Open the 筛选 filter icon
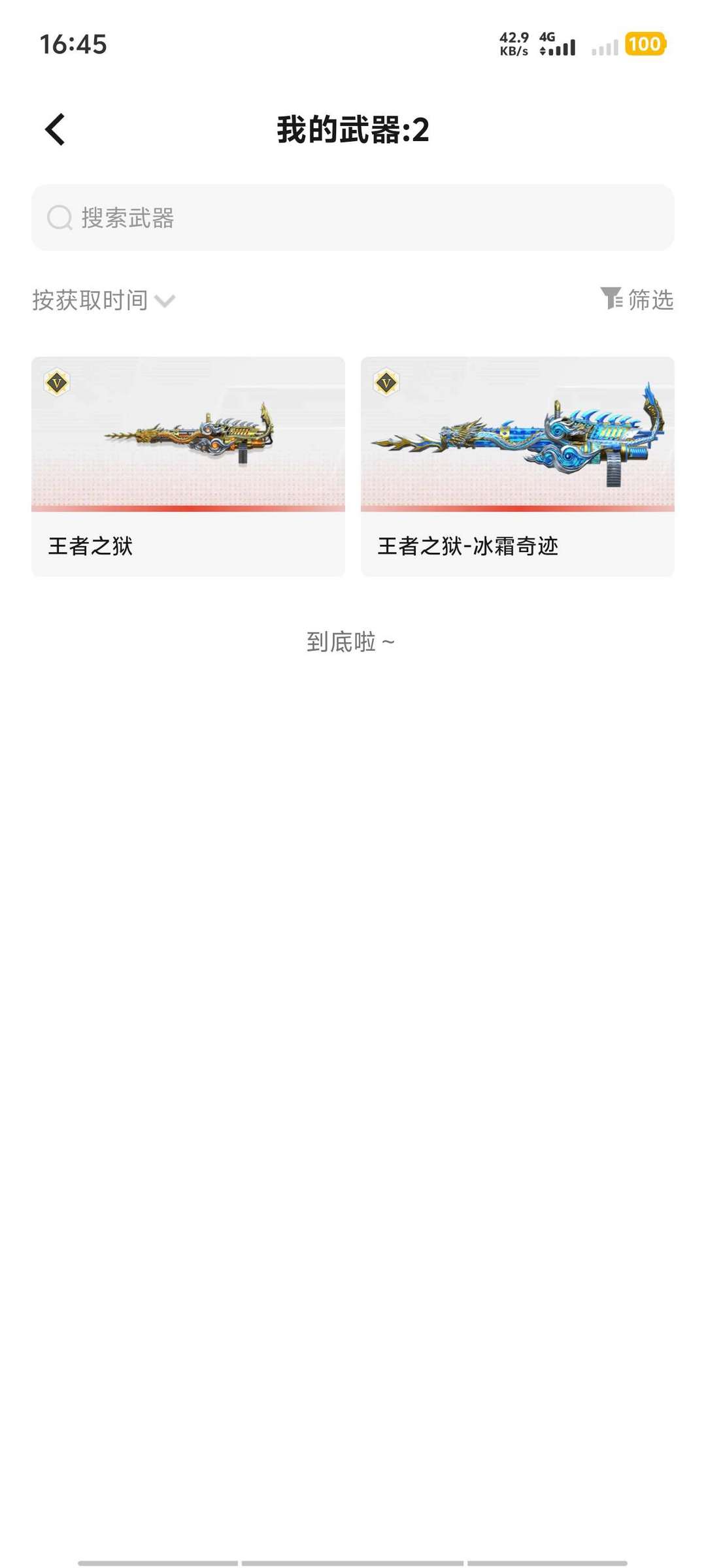The width and height of the screenshot is (706, 1568). click(612, 300)
